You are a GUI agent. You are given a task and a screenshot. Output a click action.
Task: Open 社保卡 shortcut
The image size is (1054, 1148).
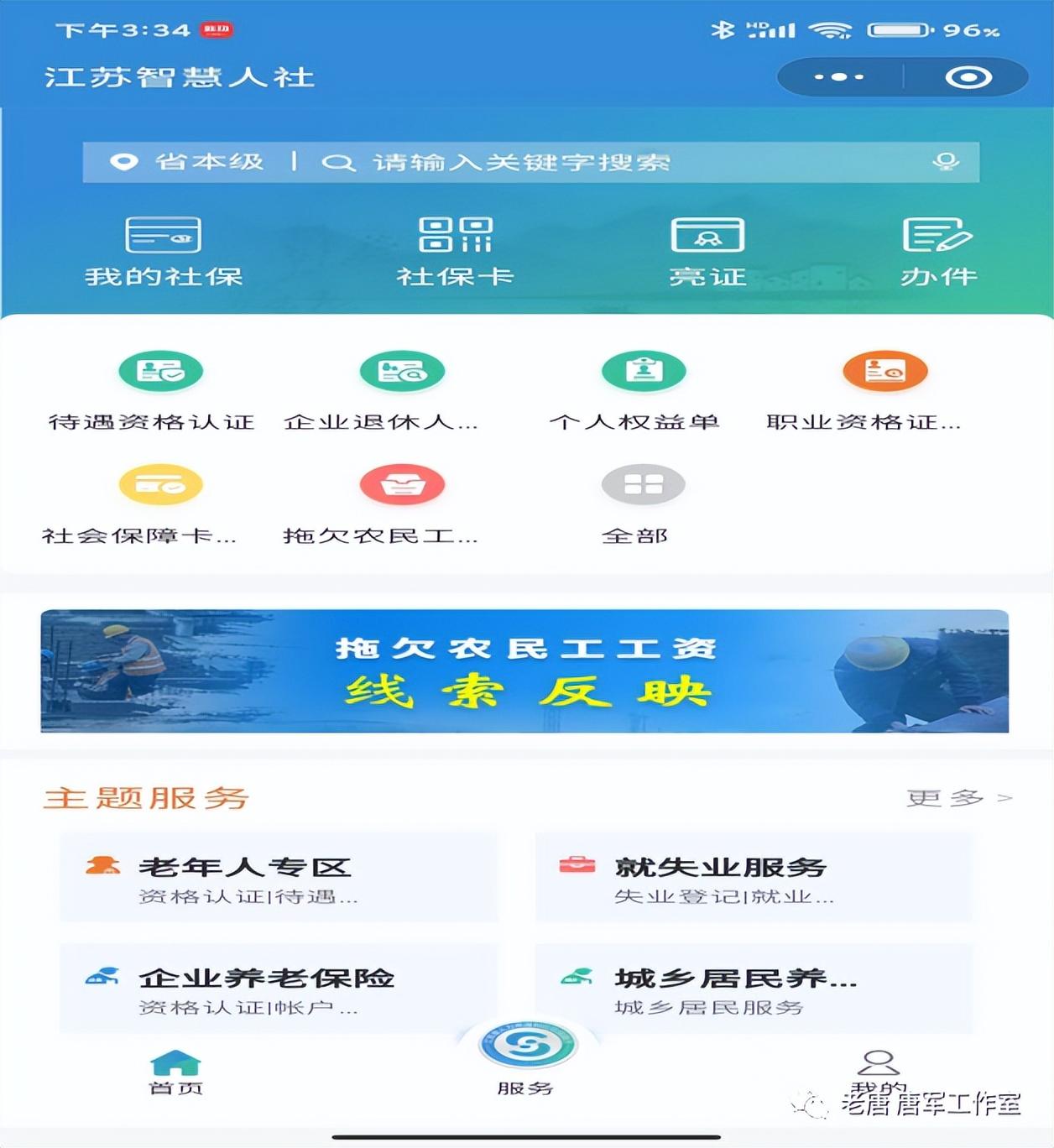tap(455, 251)
